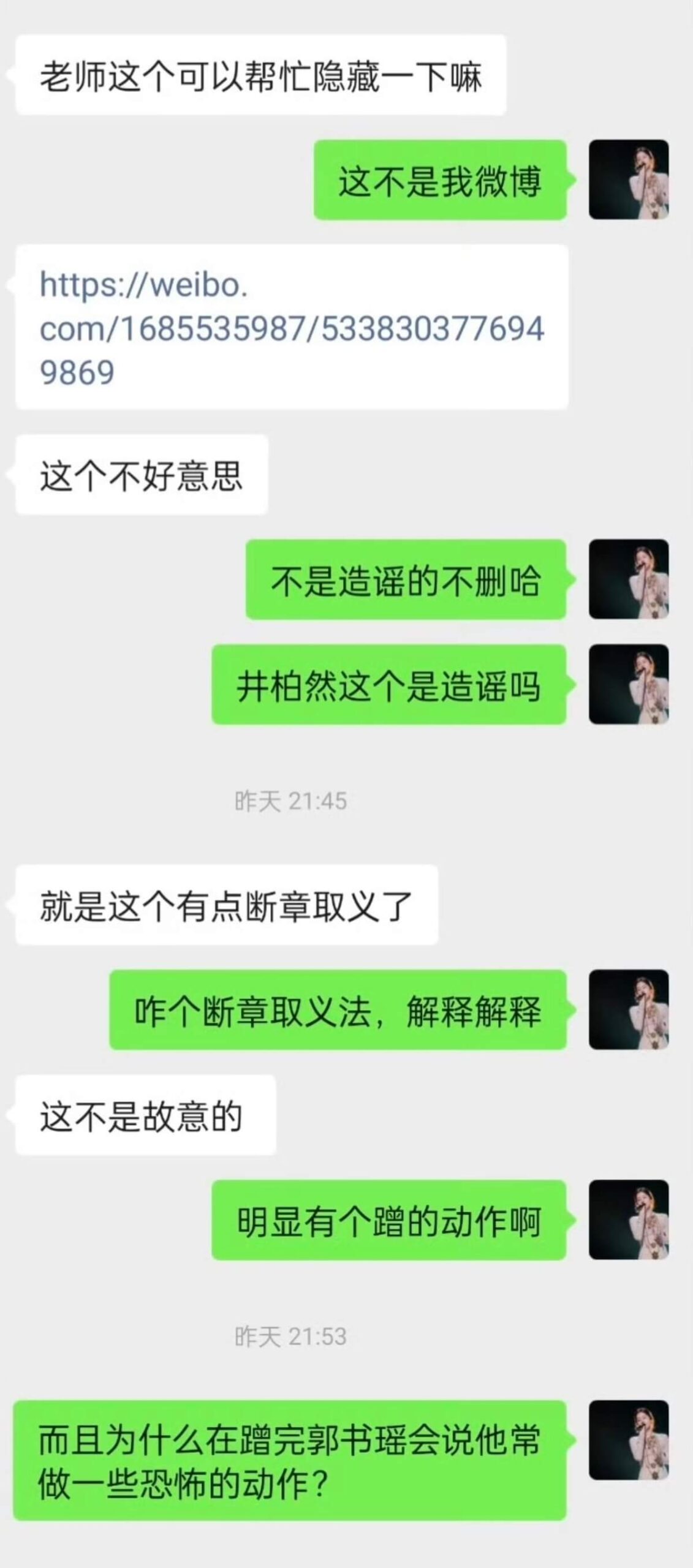Open profile picture next to 咋个断章取义法，解释解释
This screenshot has height=1568, width=693.
tap(629, 1009)
